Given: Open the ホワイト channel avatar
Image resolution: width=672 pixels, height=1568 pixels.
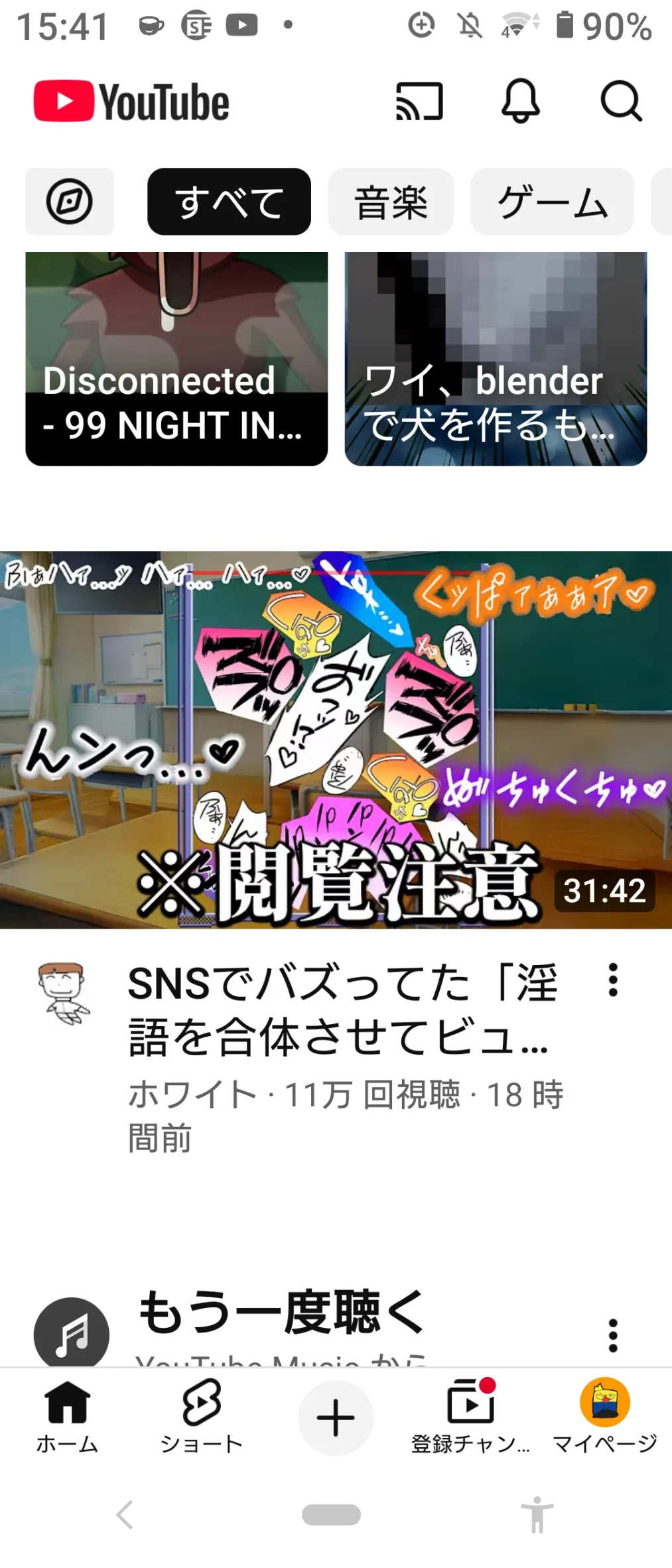Looking at the screenshot, I should pos(62,993).
